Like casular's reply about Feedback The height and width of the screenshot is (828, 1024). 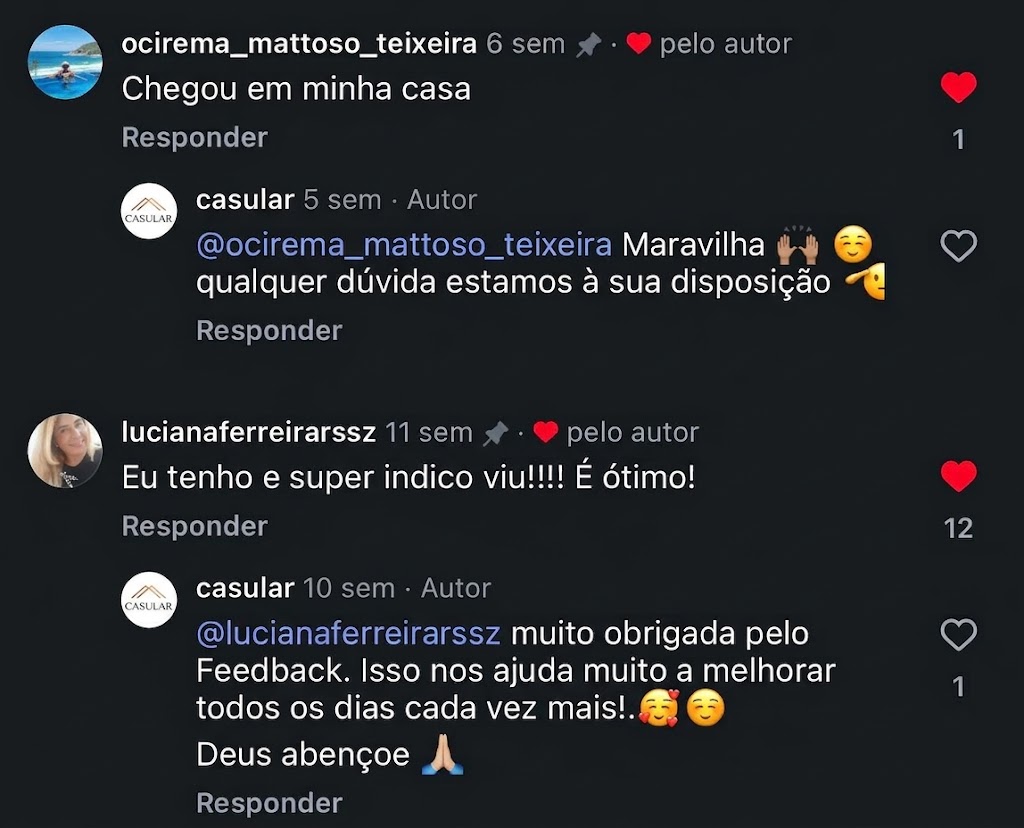tap(958, 635)
